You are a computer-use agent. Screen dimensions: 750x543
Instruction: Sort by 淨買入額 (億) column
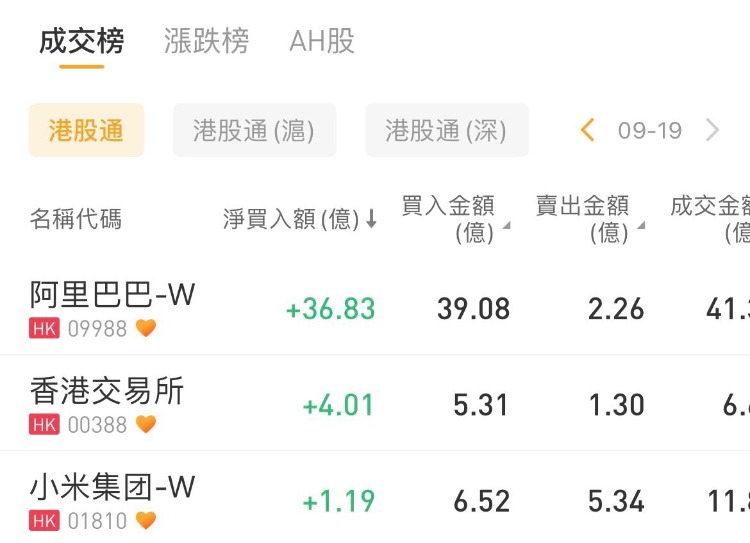pyautogui.click(x=300, y=219)
